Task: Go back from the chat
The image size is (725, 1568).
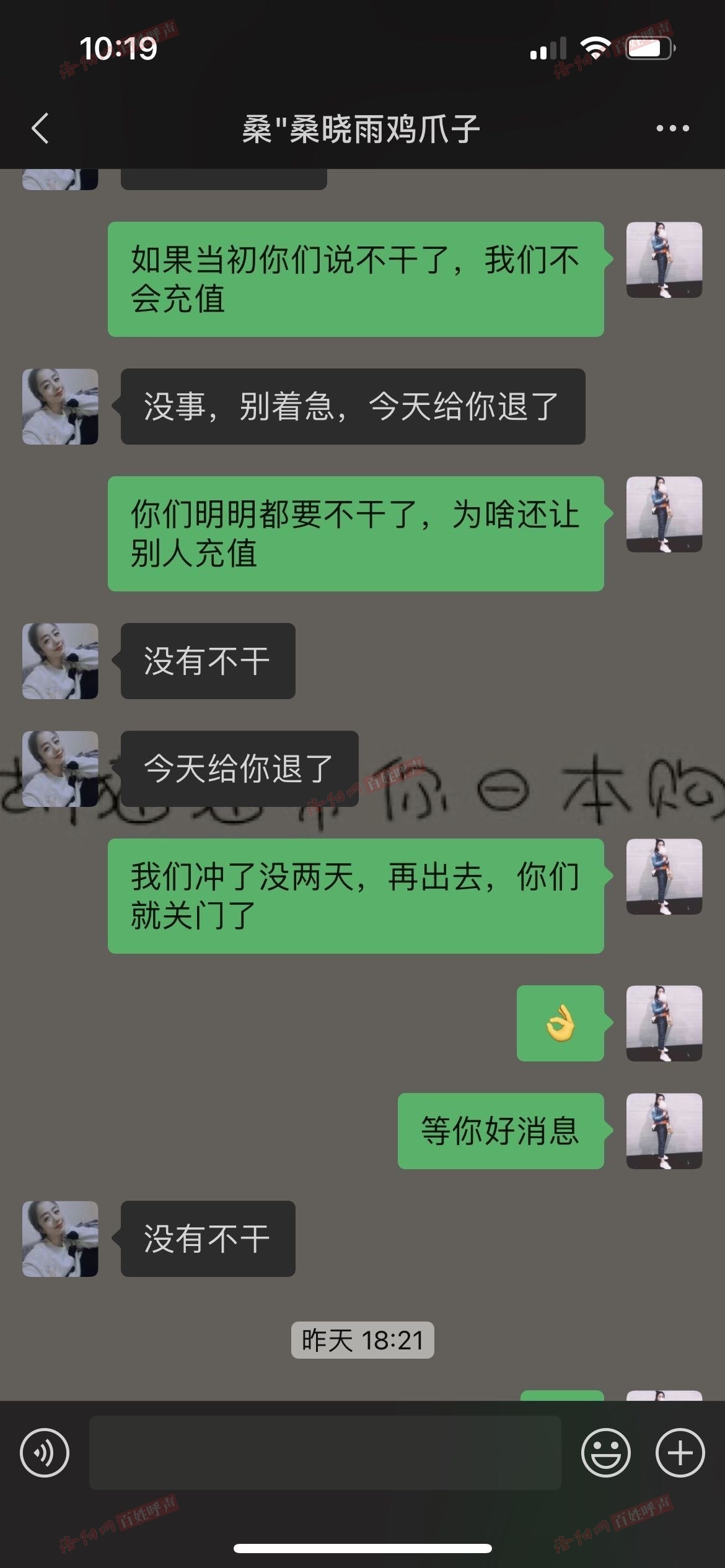Action: (x=40, y=129)
